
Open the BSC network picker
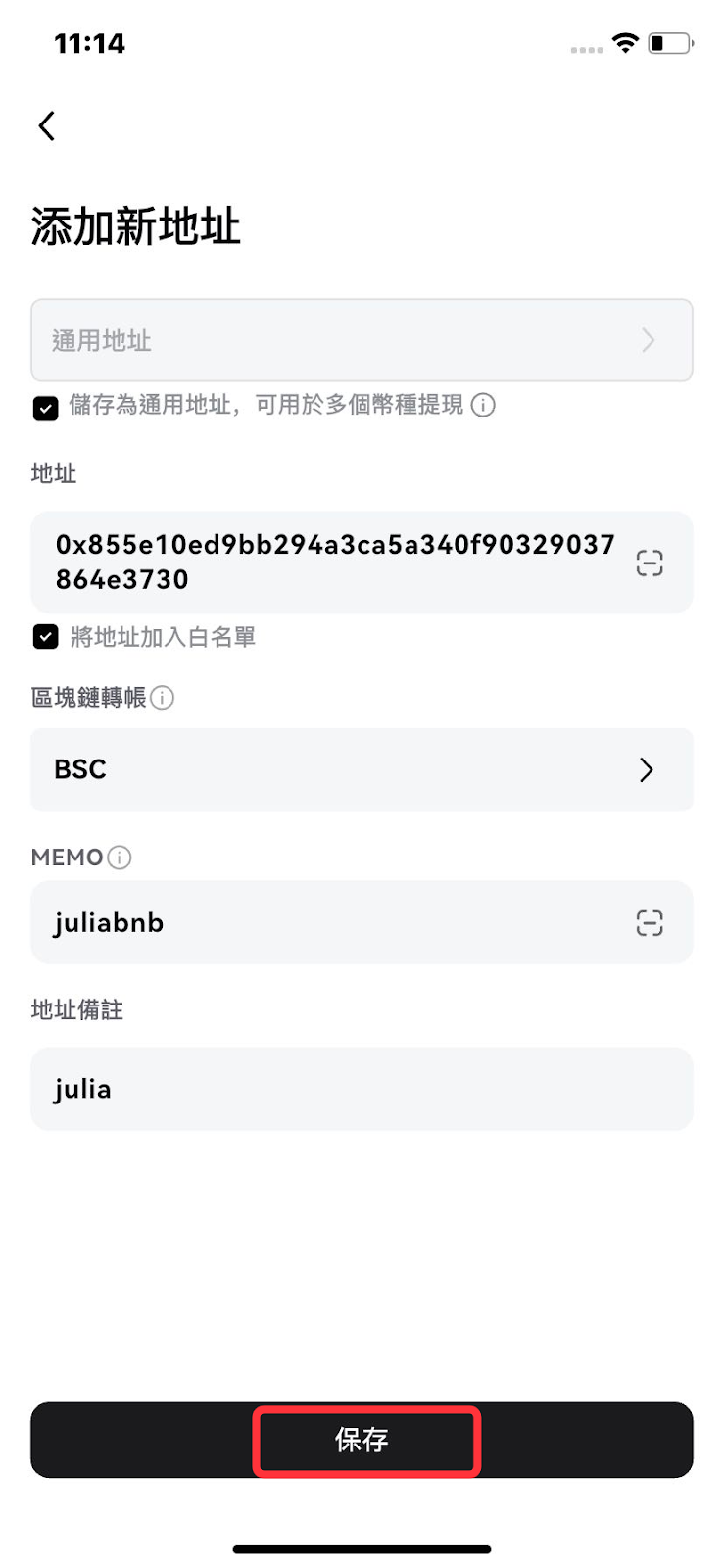(x=362, y=769)
